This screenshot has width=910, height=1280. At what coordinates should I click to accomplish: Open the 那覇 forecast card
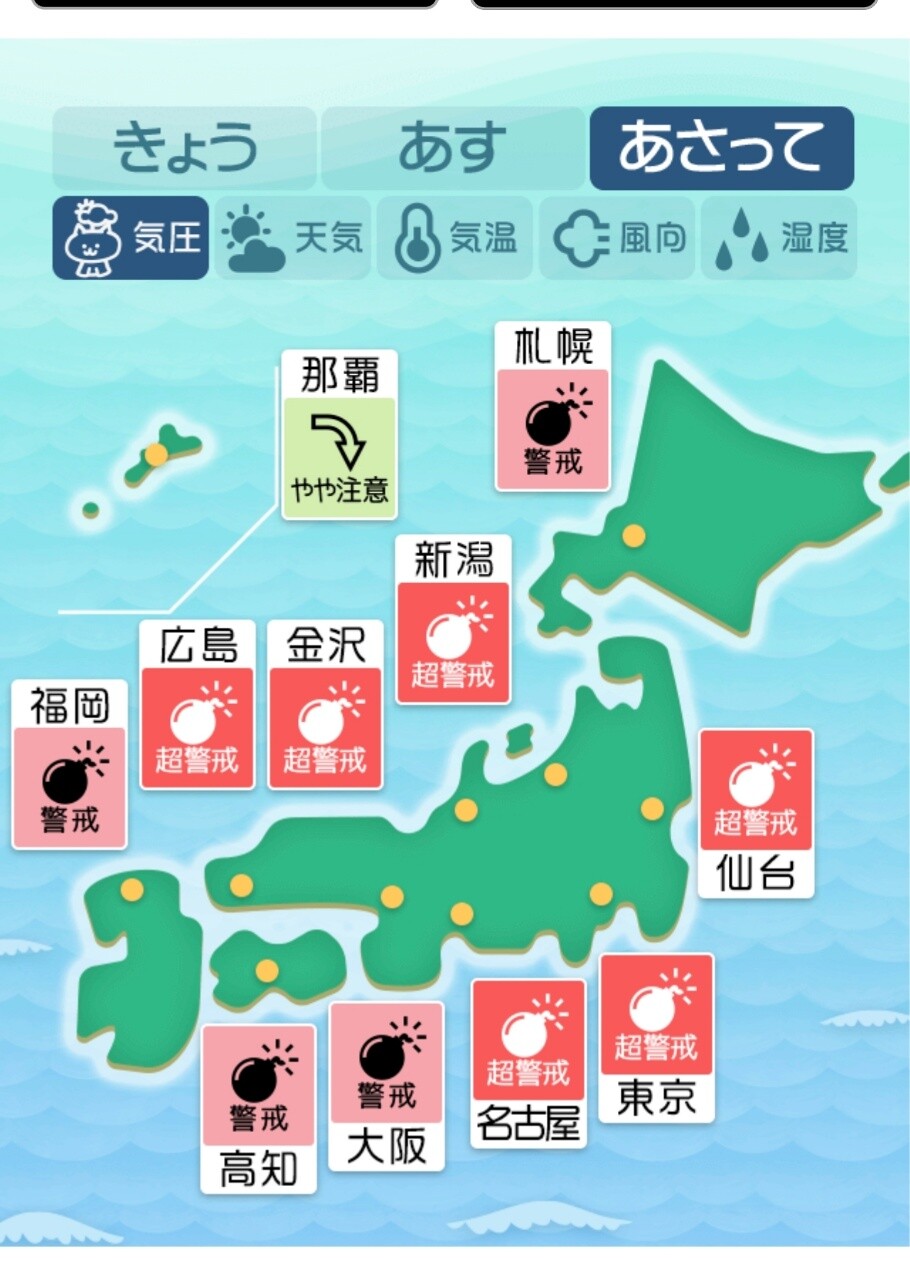[340, 436]
